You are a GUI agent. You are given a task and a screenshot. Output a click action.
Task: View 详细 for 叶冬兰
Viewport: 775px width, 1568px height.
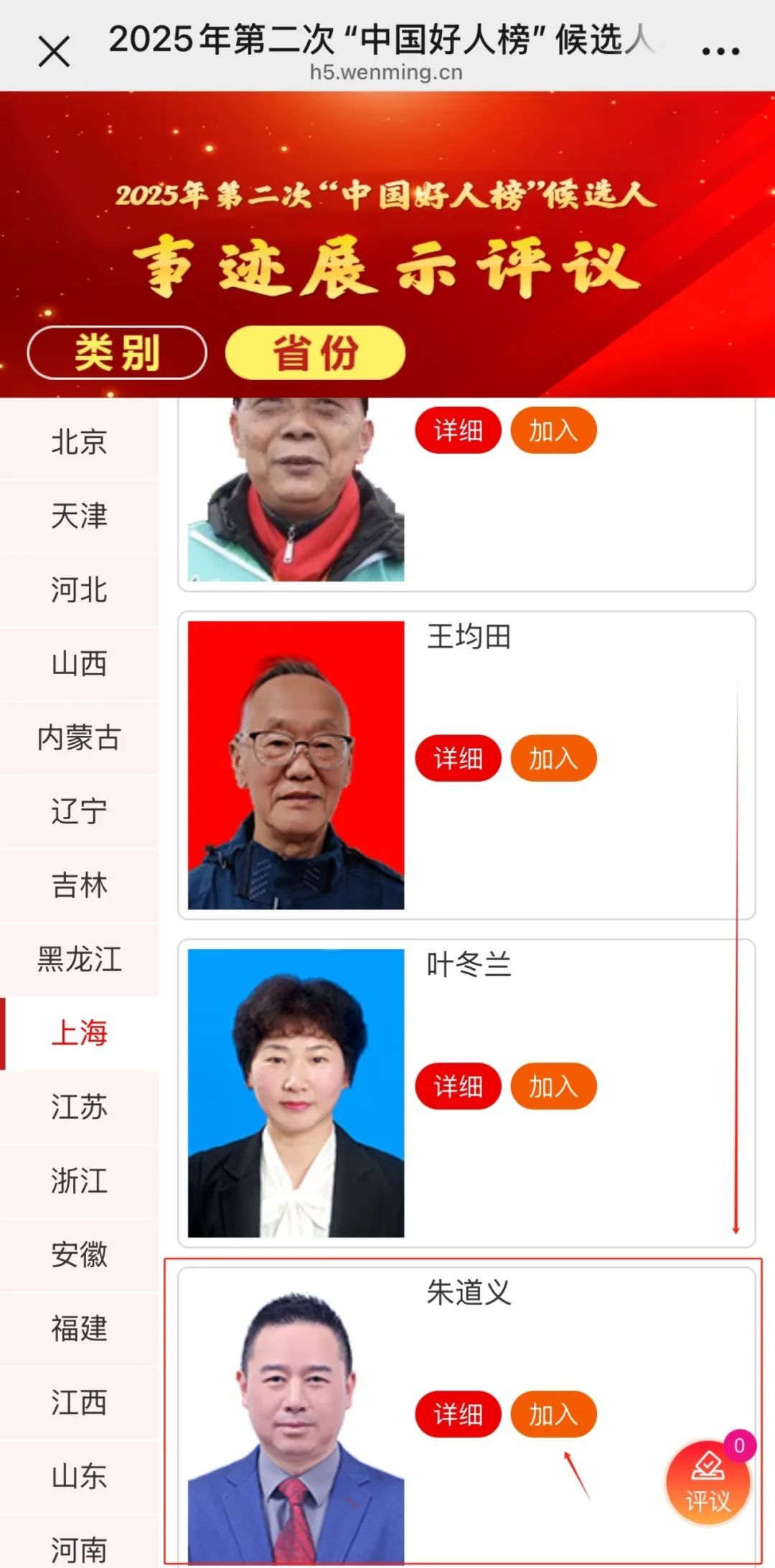(458, 1086)
